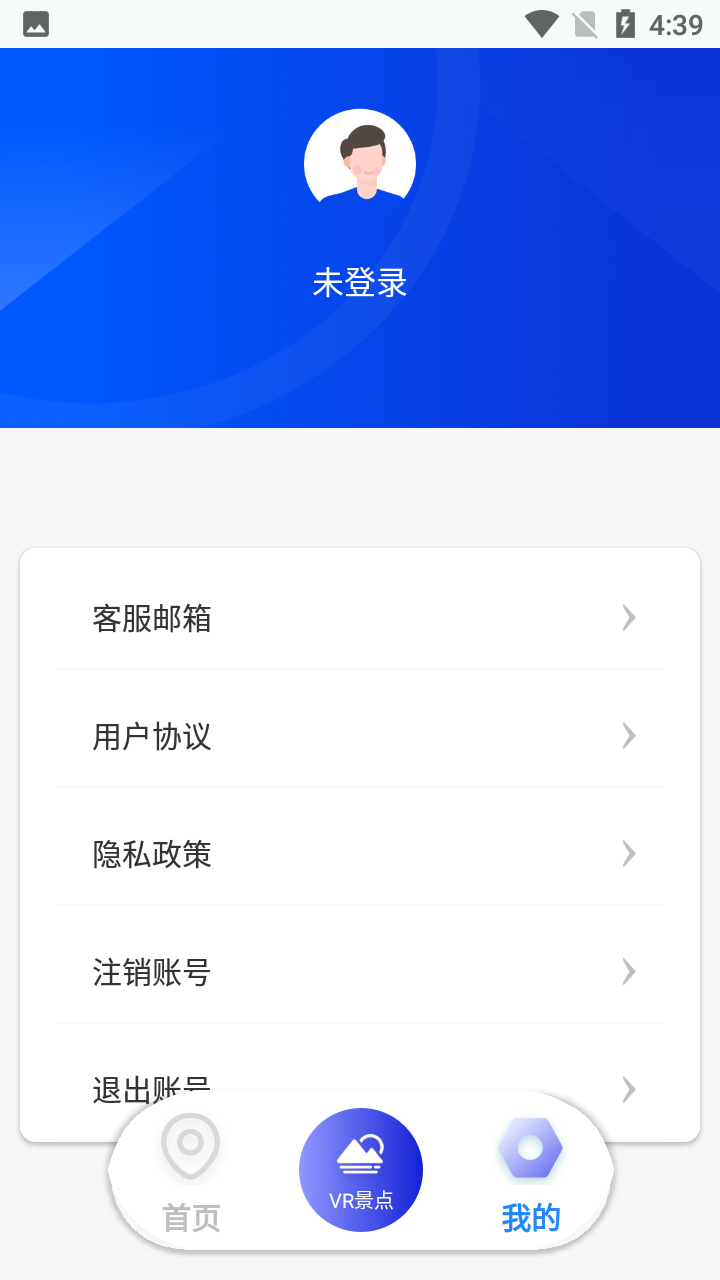Tap the user avatar image

(360, 160)
